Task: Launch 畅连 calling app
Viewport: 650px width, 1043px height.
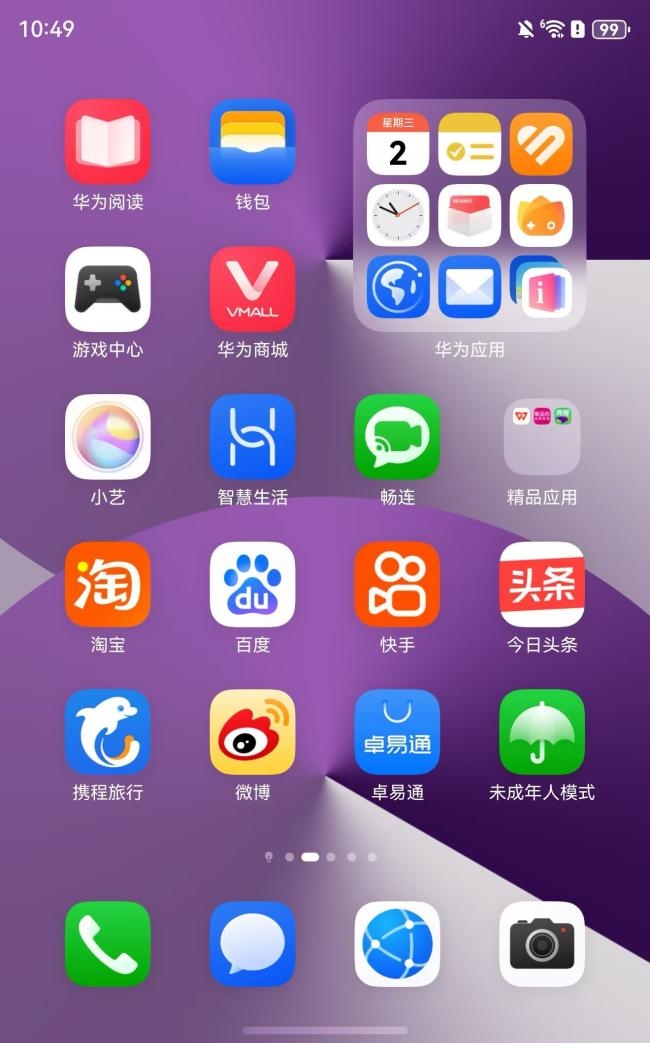Action: pos(397,437)
